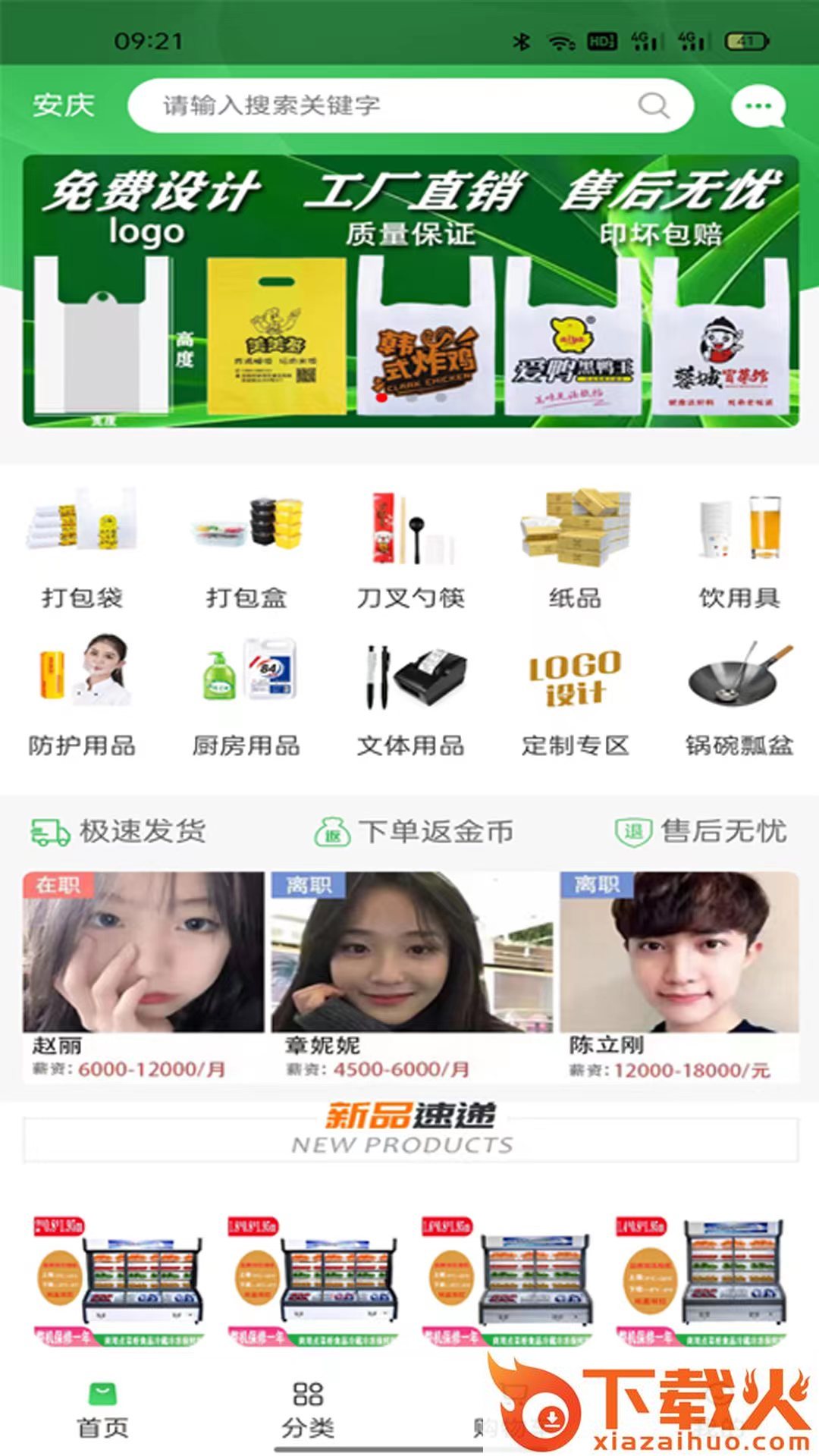Open the free logo design banner
Image resolution: width=819 pixels, height=1456 pixels.
(x=410, y=291)
